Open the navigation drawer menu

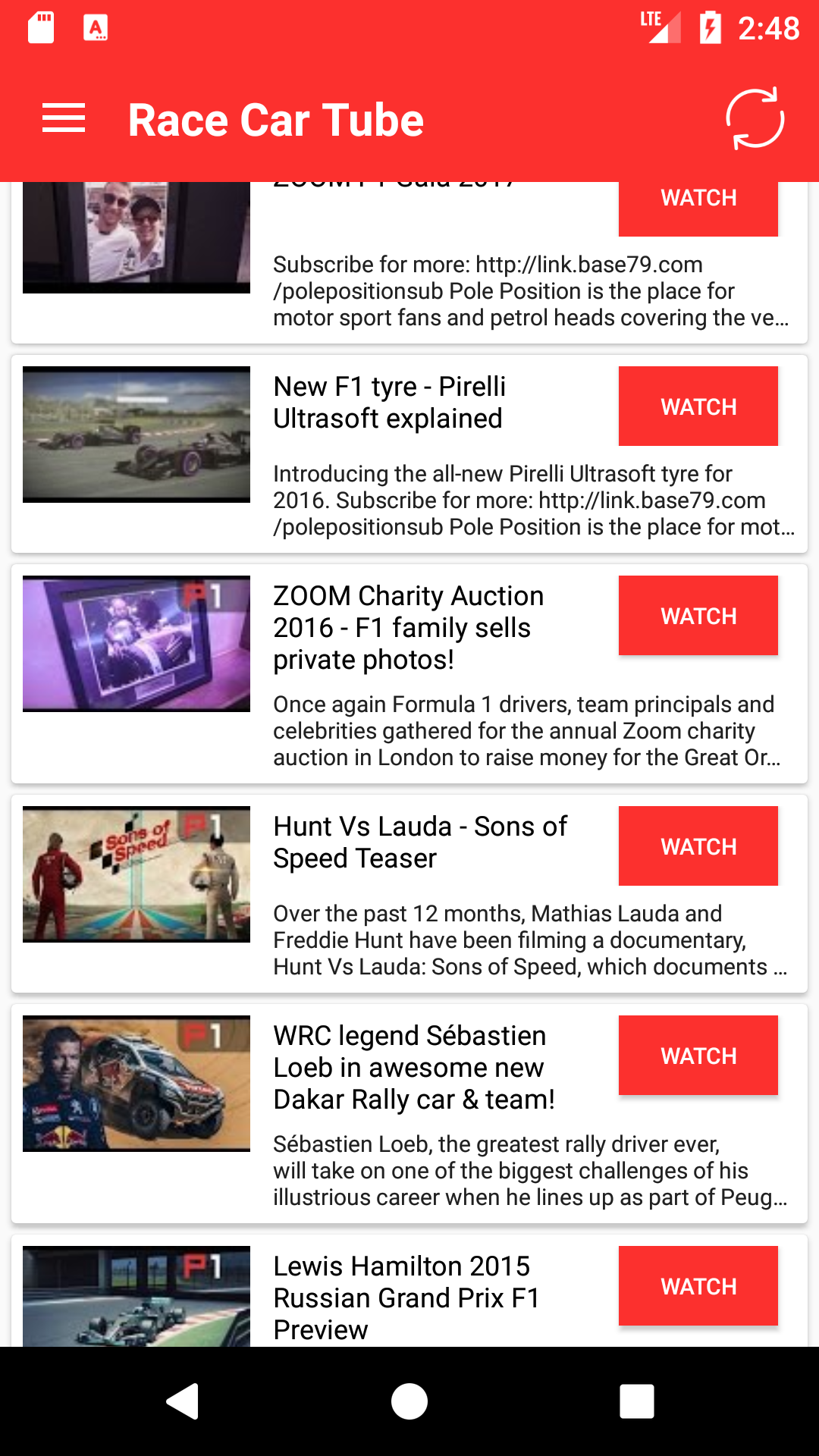point(64,119)
